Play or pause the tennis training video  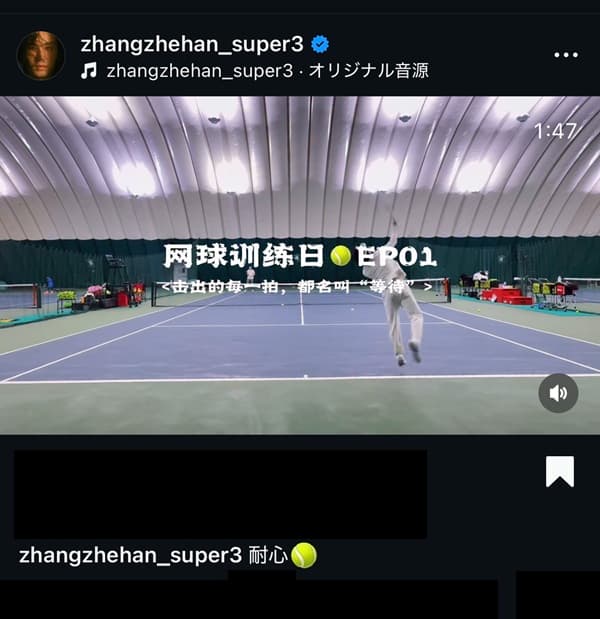[x=300, y=265]
